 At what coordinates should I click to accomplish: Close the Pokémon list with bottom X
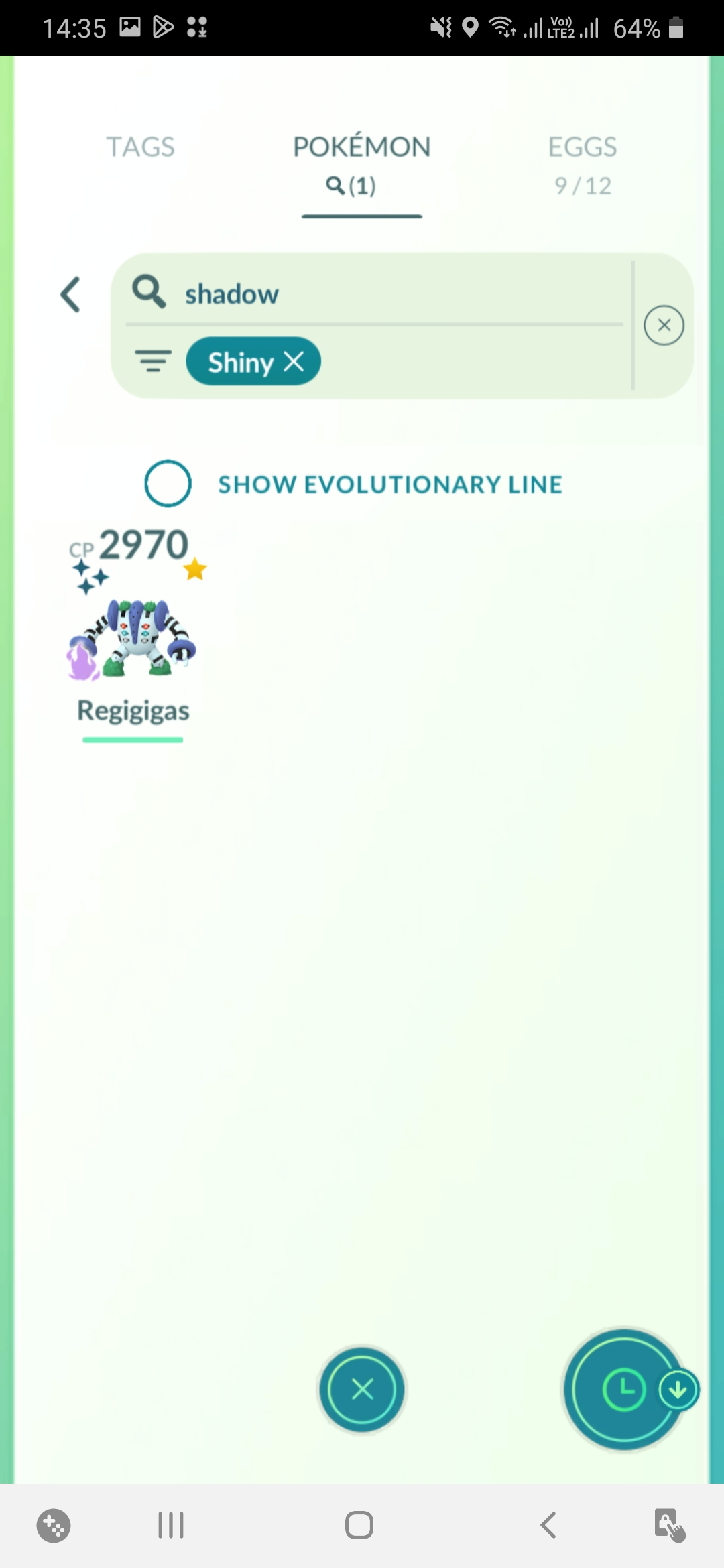pos(362,1389)
